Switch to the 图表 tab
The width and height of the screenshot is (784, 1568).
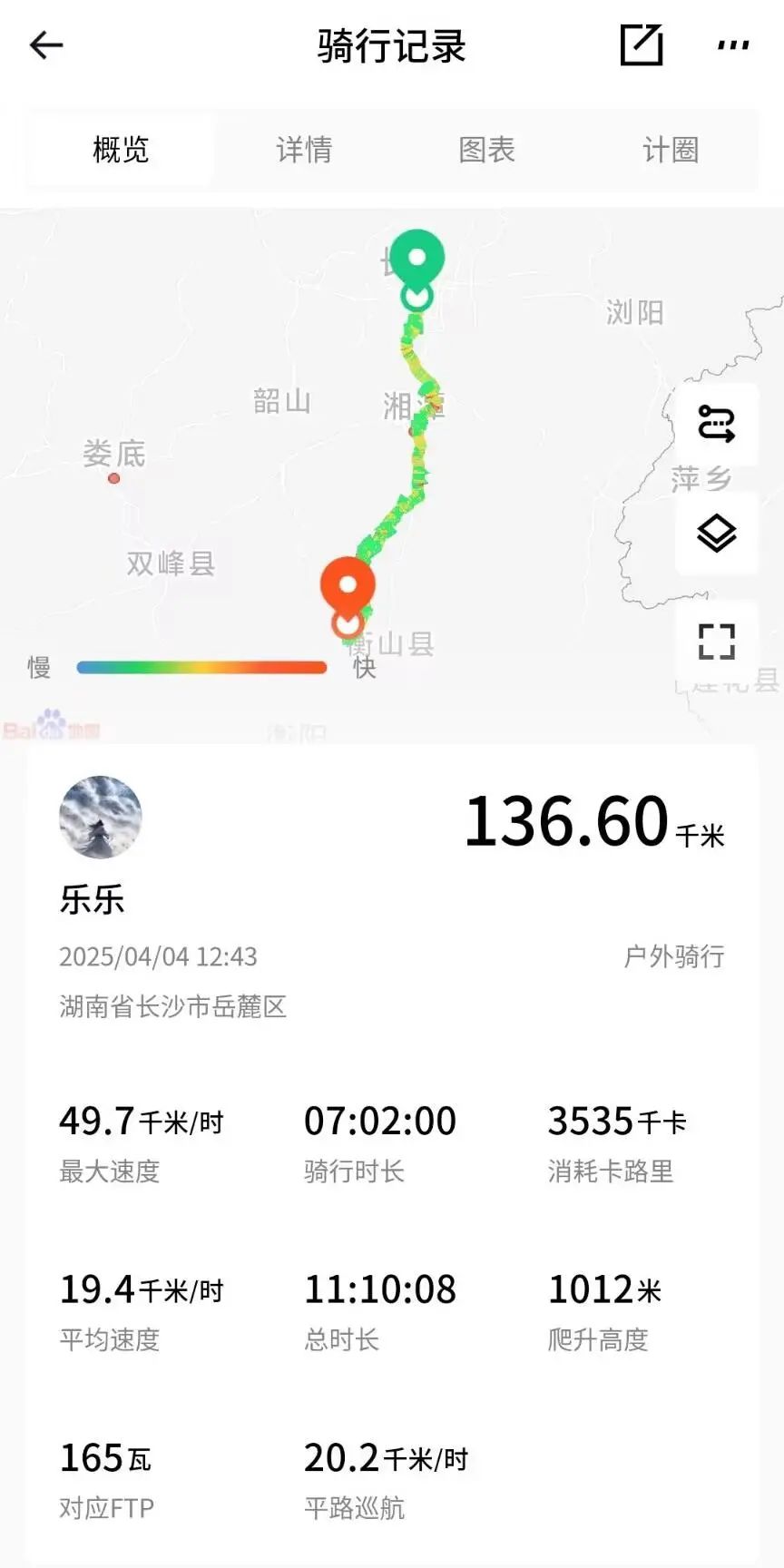487,150
